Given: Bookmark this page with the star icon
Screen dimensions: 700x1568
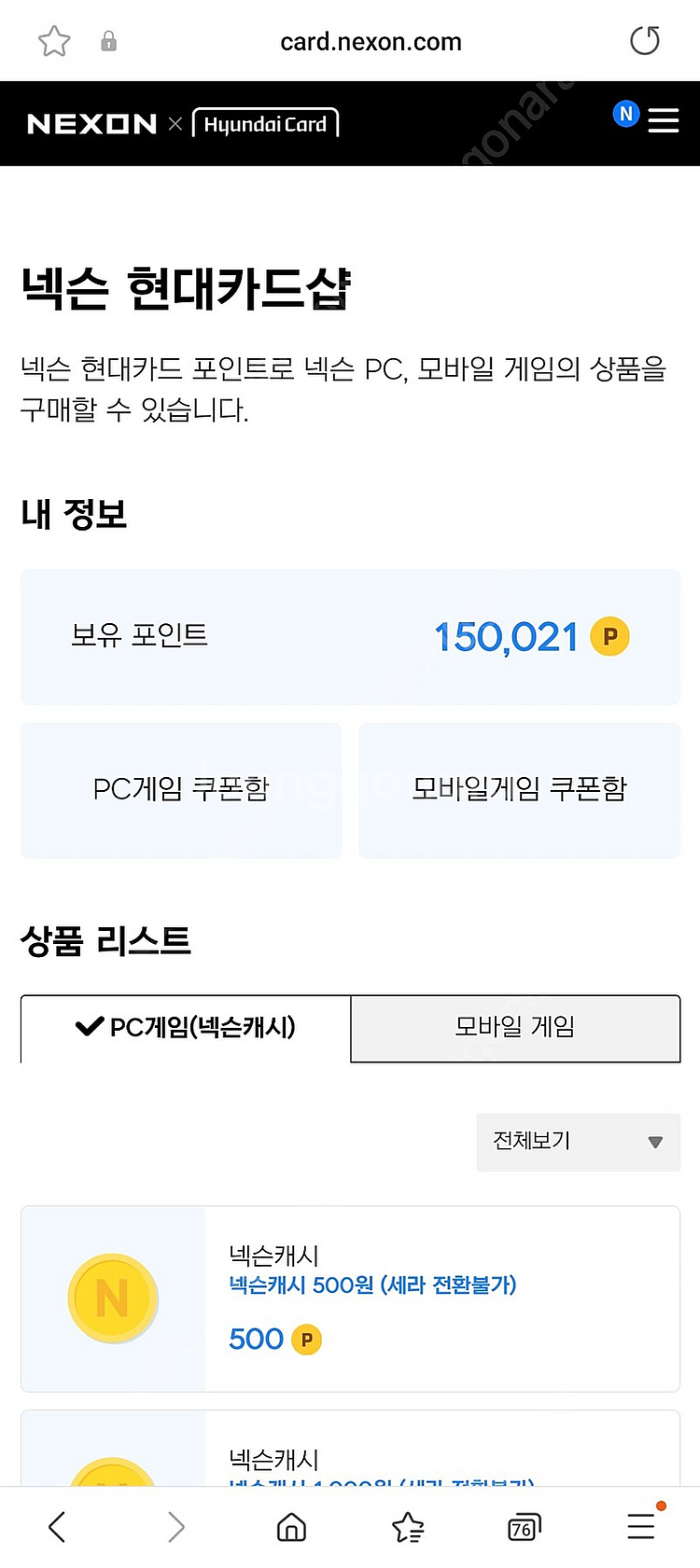Looking at the screenshot, I should tap(54, 41).
